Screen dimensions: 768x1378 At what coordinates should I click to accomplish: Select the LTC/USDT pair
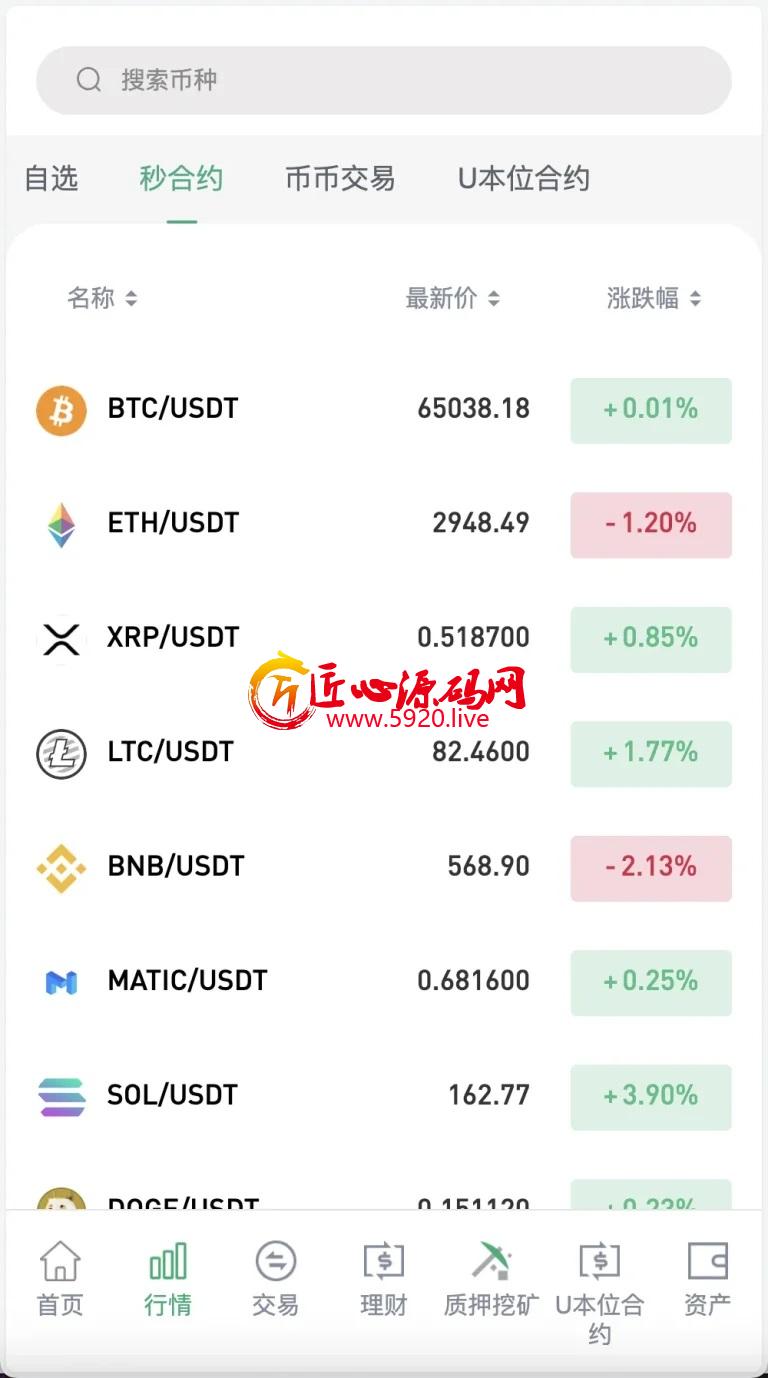(x=384, y=752)
